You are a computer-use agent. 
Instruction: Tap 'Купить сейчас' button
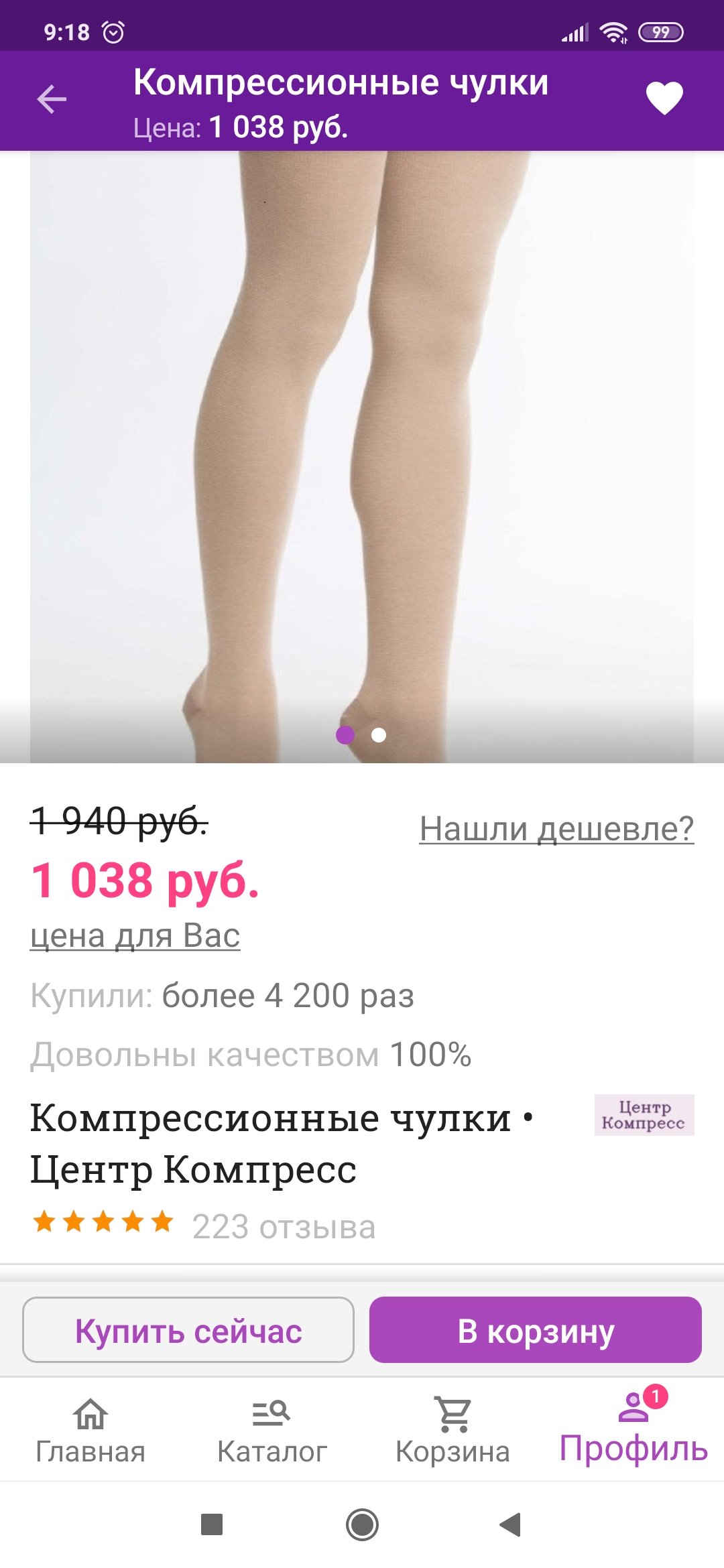point(188,1329)
